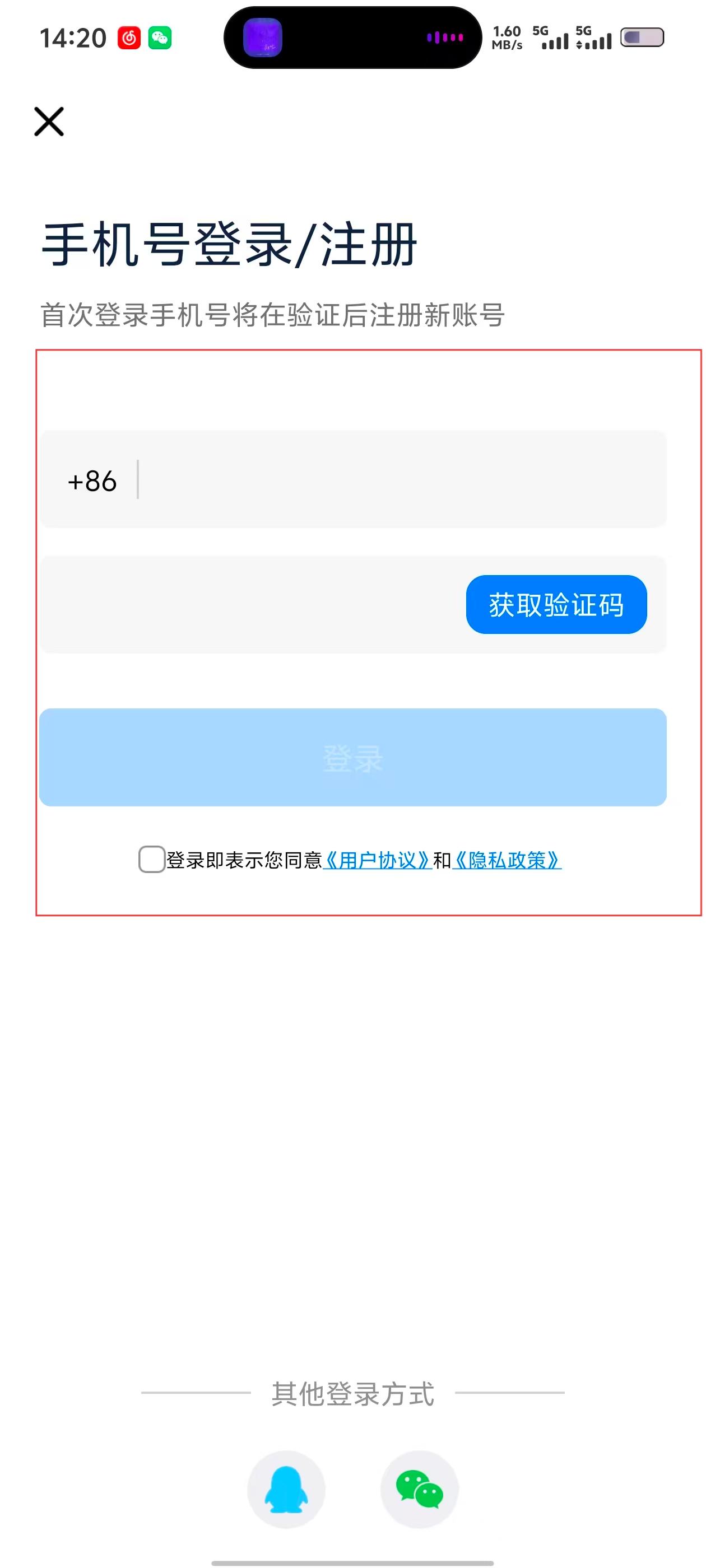Image resolution: width=706 pixels, height=1568 pixels.
Task: Open the 《隐私政策》 link
Action: [507, 860]
